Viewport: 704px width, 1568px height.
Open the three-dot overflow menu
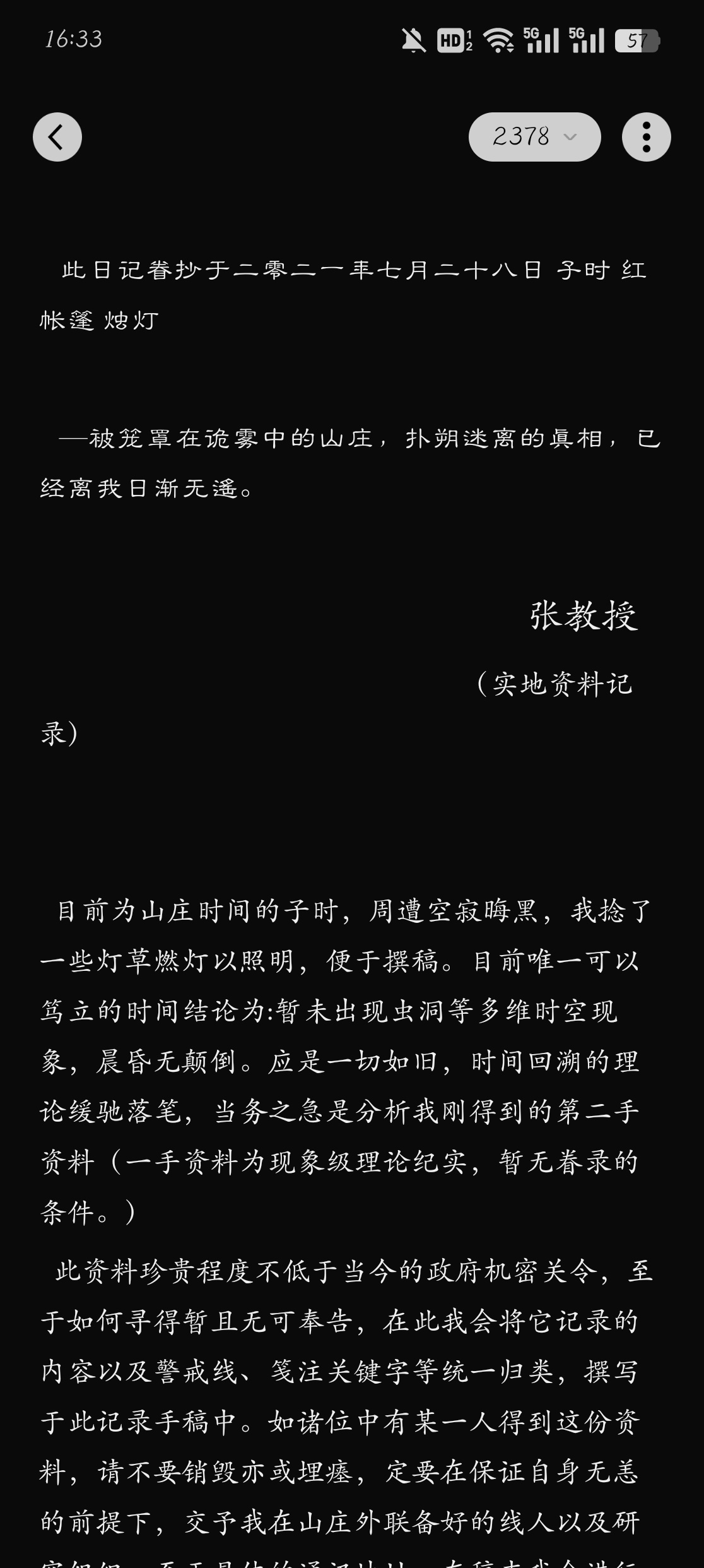pyautogui.click(x=646, y=137)
